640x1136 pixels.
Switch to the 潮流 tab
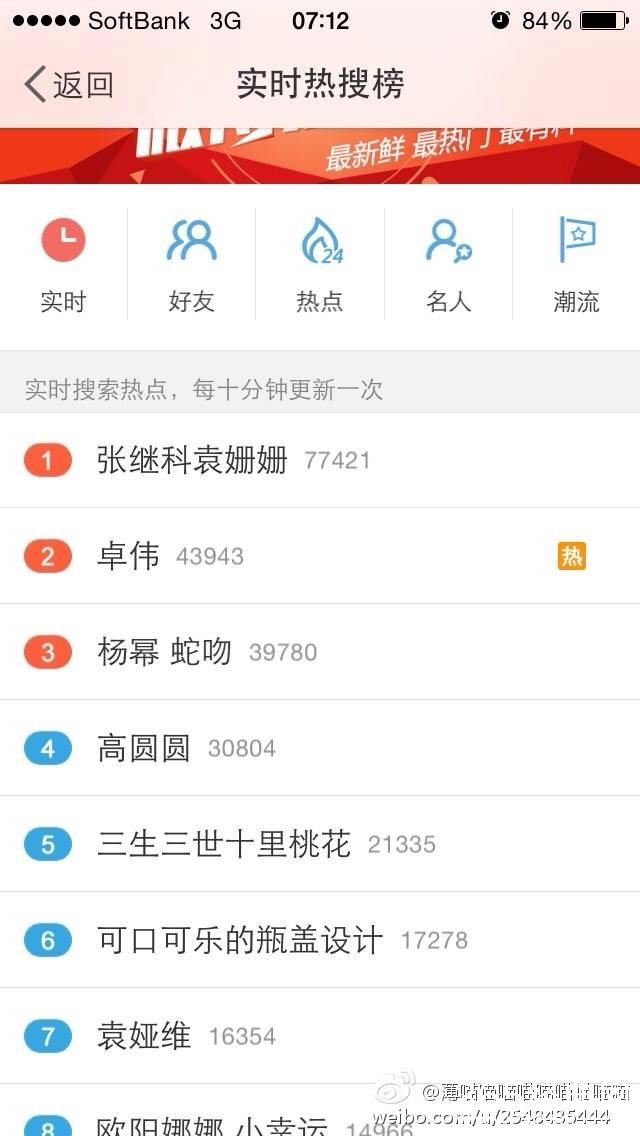pyautogui.click(x=576, y=264)
